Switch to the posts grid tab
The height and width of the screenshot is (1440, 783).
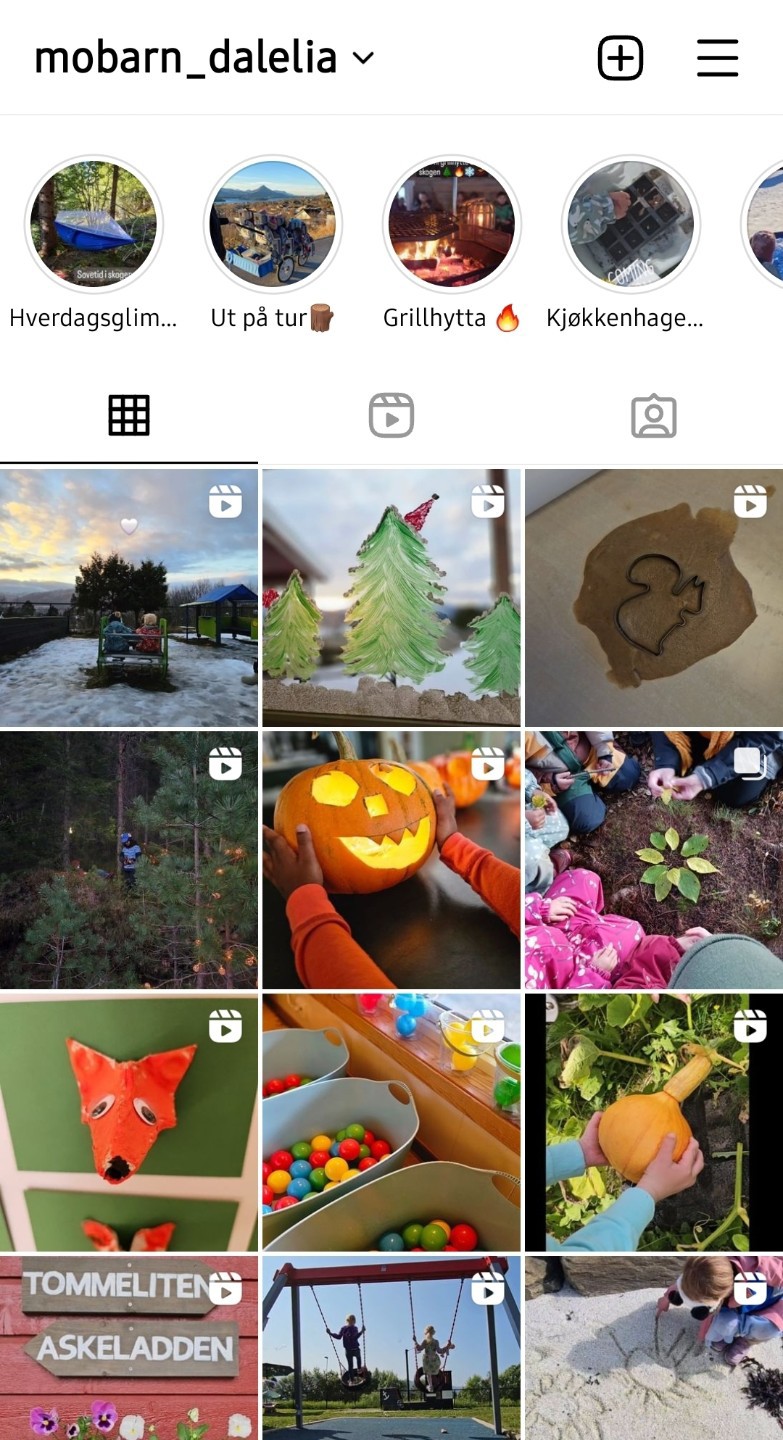129,415
